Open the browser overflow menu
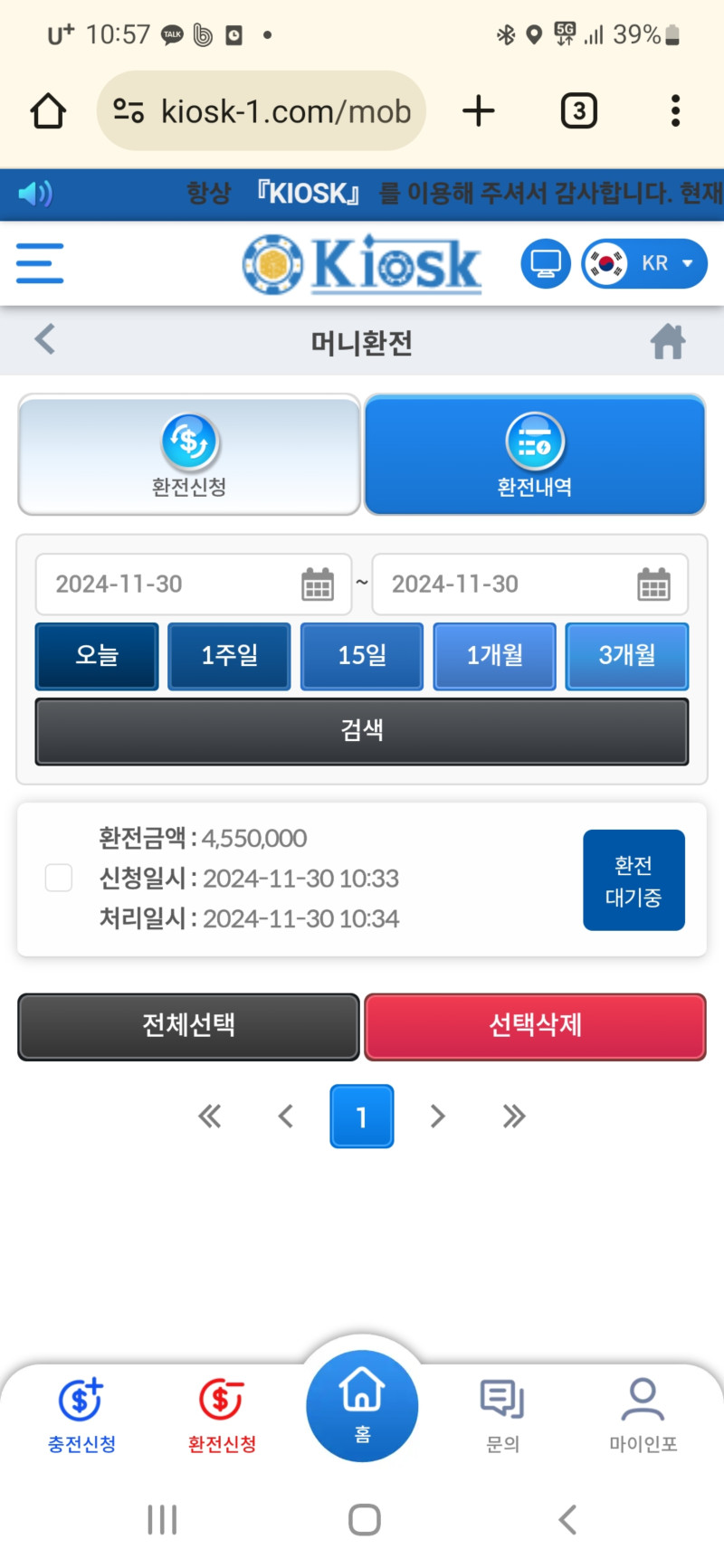Image resolution: width=724 pixels, height=1568 pixels. point(675,111)
